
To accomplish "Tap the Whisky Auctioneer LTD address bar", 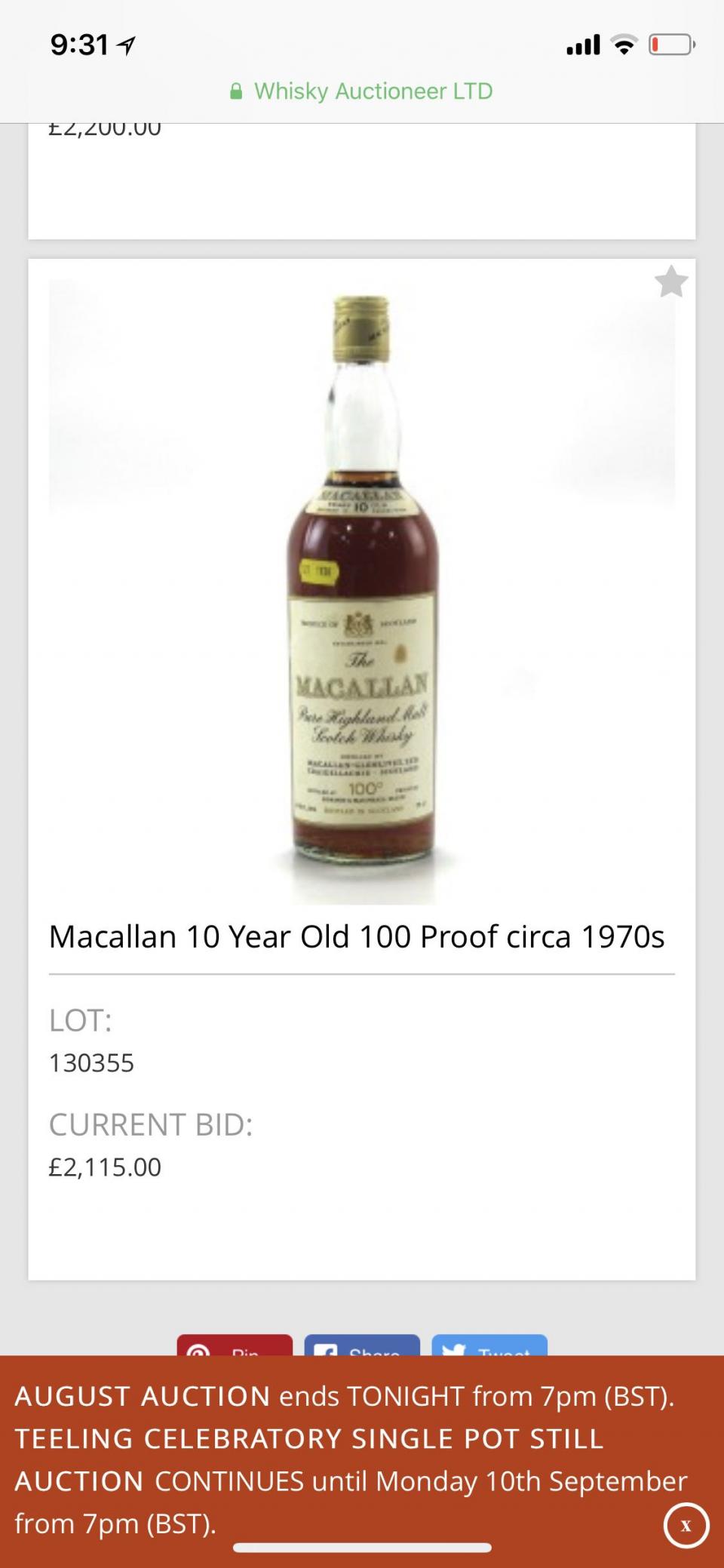I will coord(362,91).
